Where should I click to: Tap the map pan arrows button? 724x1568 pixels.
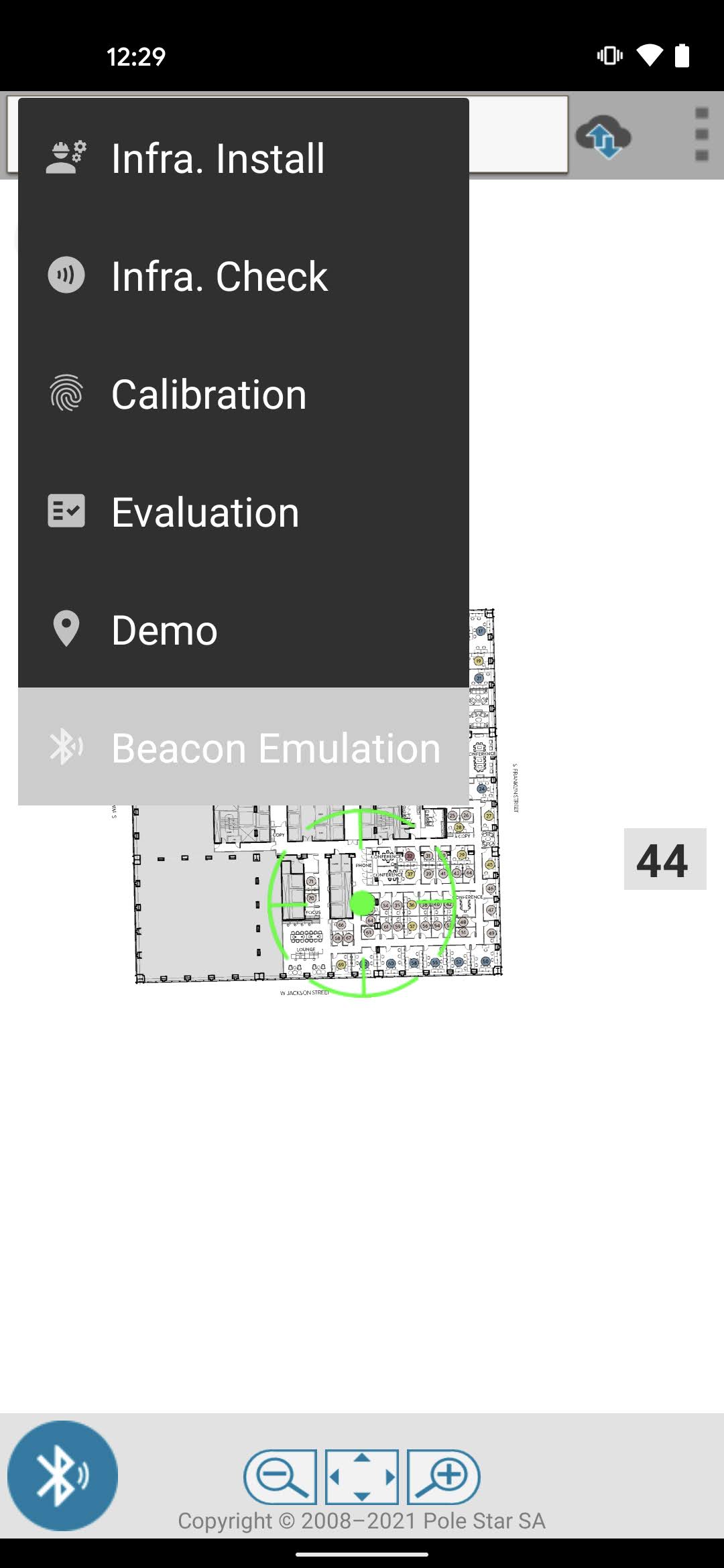pos(362,1476)
